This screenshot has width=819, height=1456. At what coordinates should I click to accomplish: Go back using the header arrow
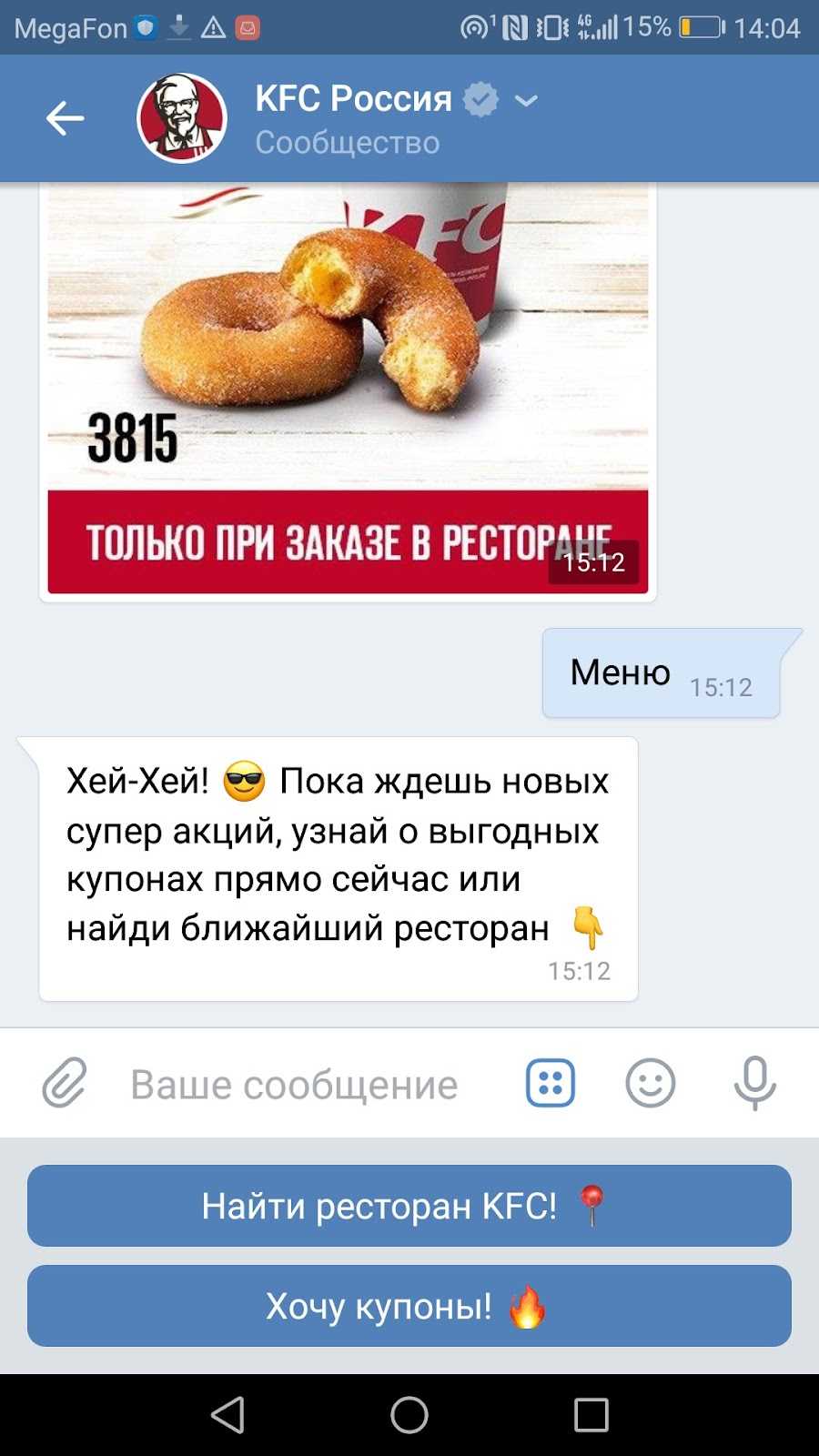[x=66, y=118]
